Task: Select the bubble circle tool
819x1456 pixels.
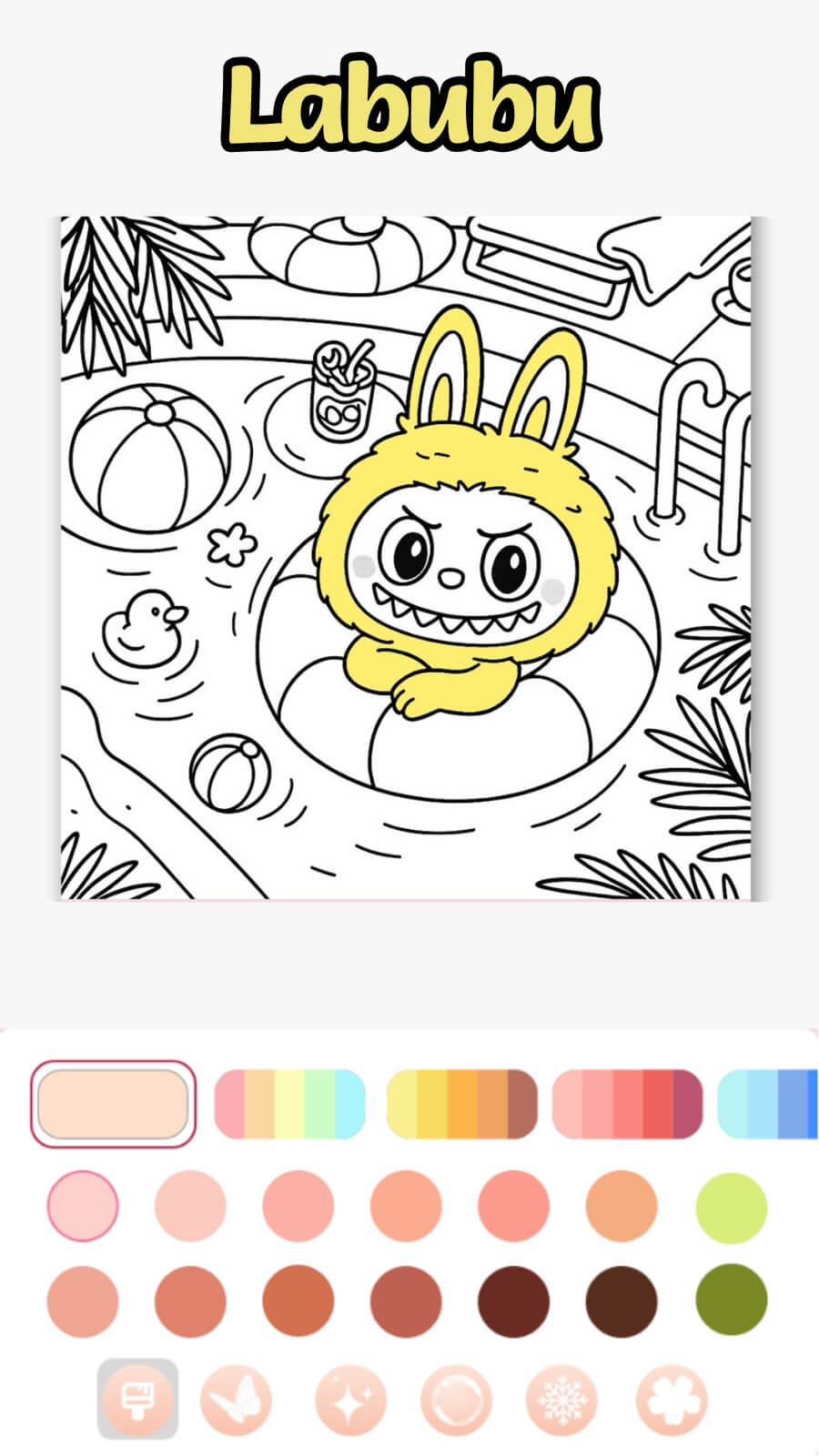Action: 456,1400
